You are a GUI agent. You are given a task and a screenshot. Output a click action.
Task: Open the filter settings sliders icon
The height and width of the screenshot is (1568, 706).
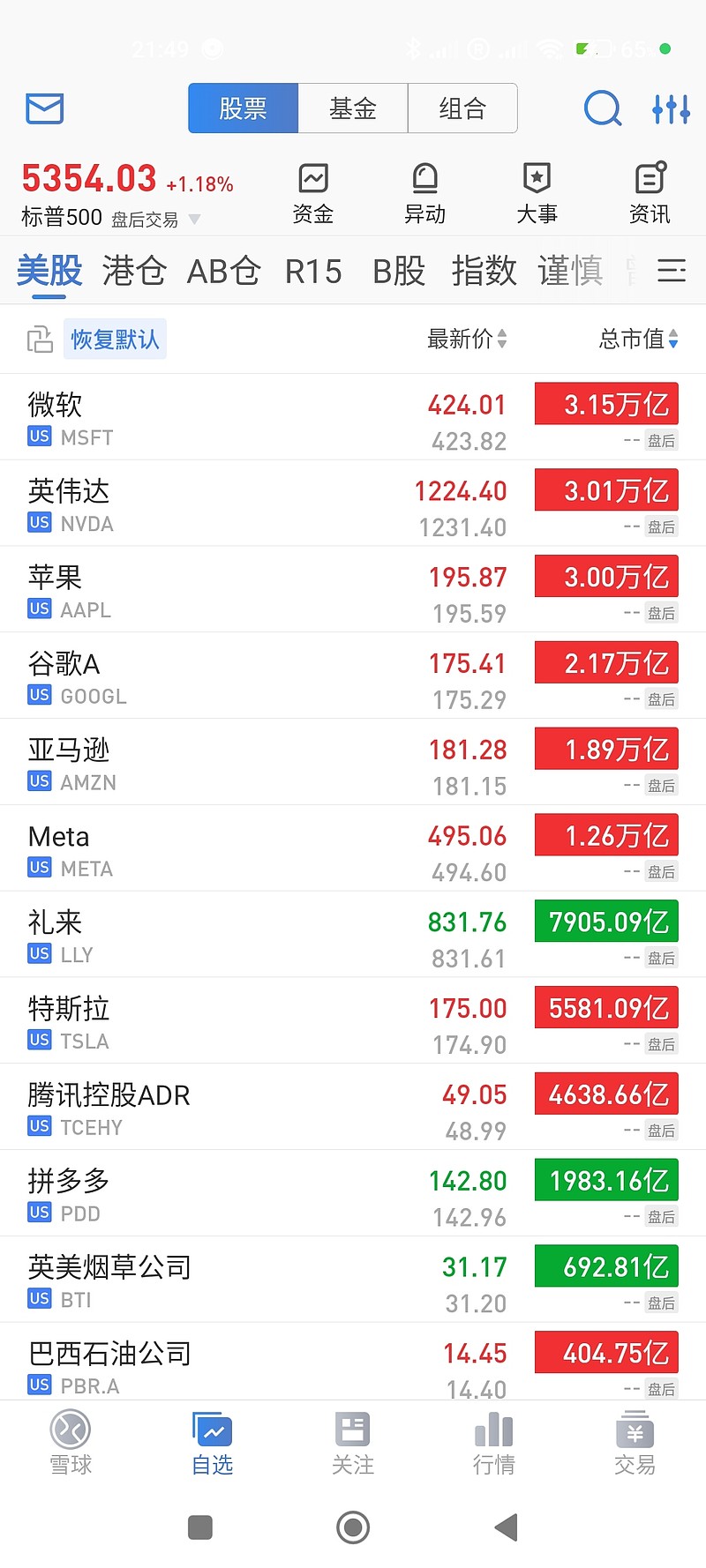(x=671, y=108)
